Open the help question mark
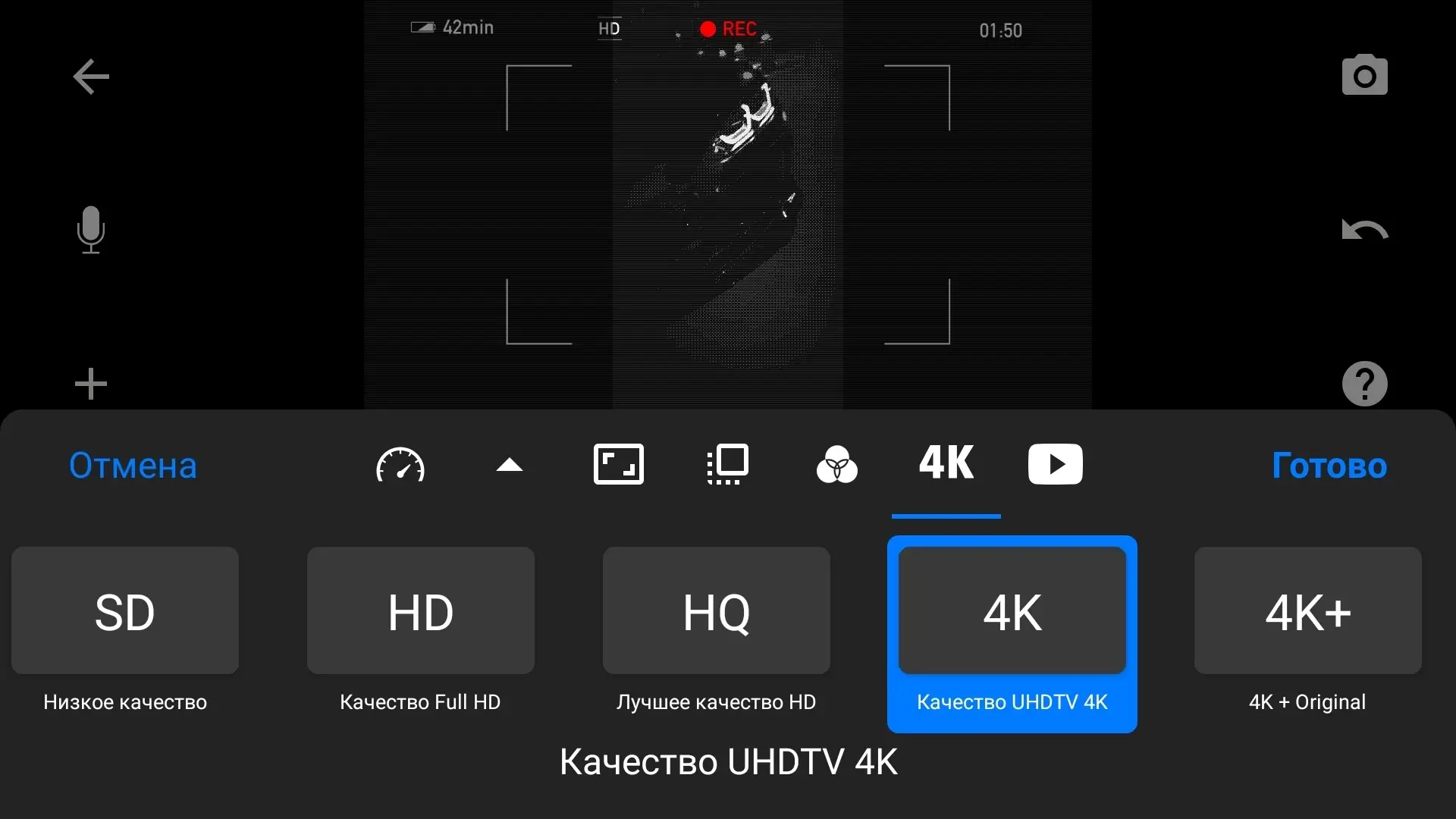 tap(1364, 384)
